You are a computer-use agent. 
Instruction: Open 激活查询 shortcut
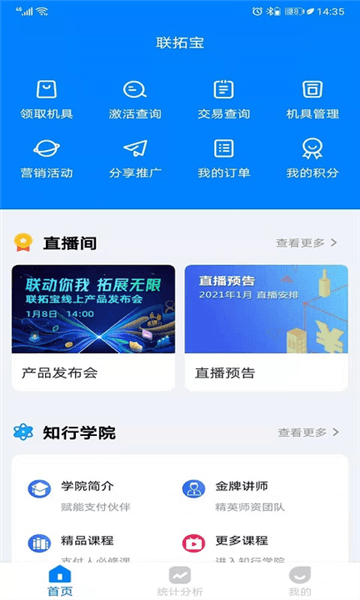tap(135, 99)
